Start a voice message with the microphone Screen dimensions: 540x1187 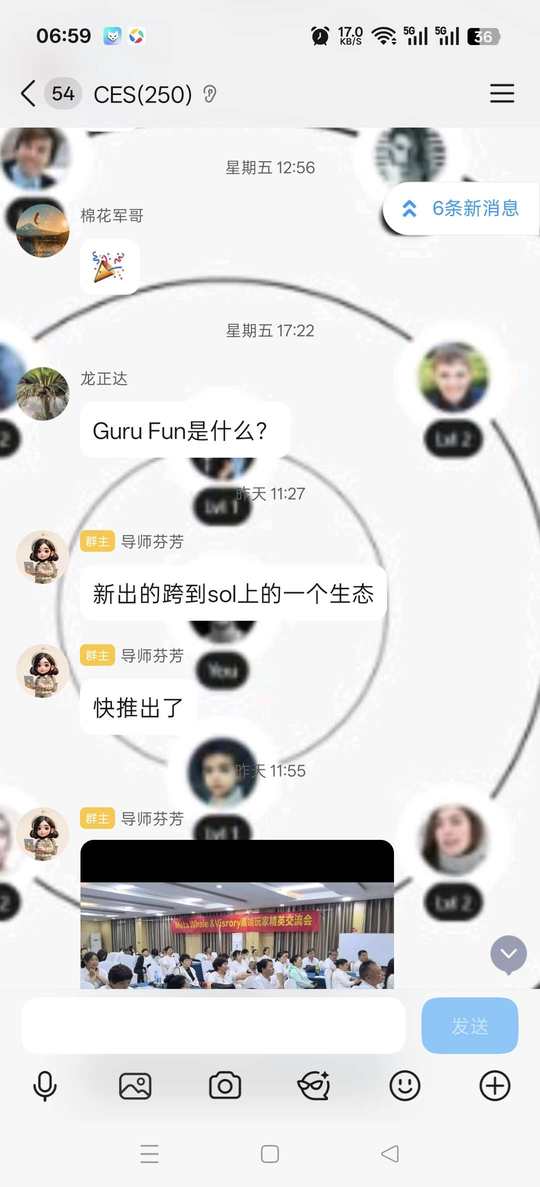45,1086
